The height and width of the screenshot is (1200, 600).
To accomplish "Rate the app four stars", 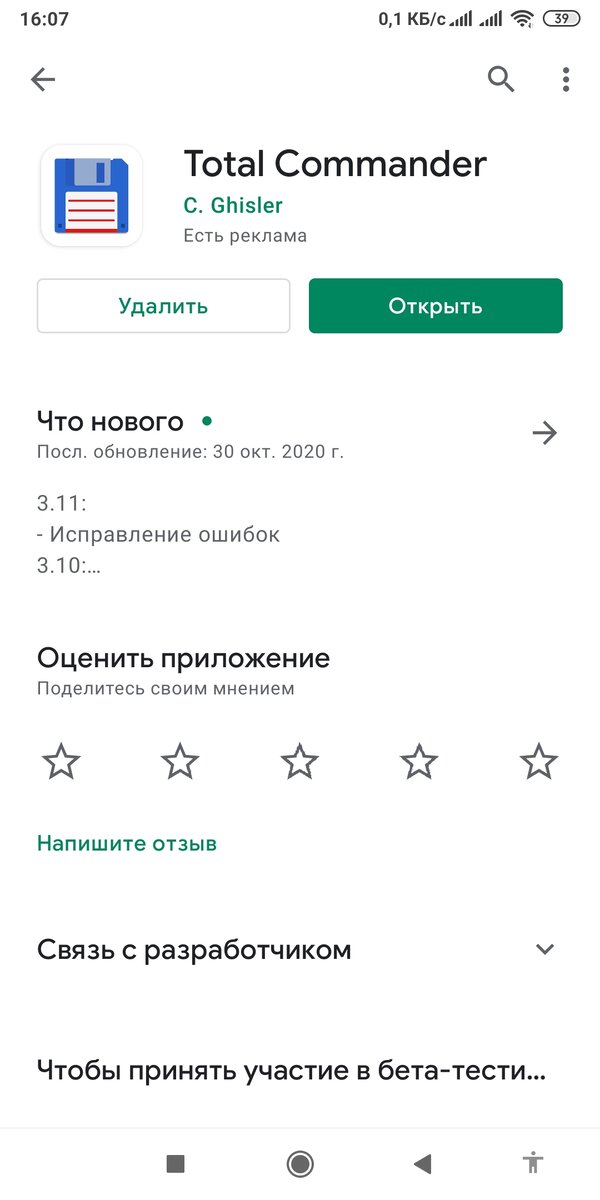I will coord(419,762).
